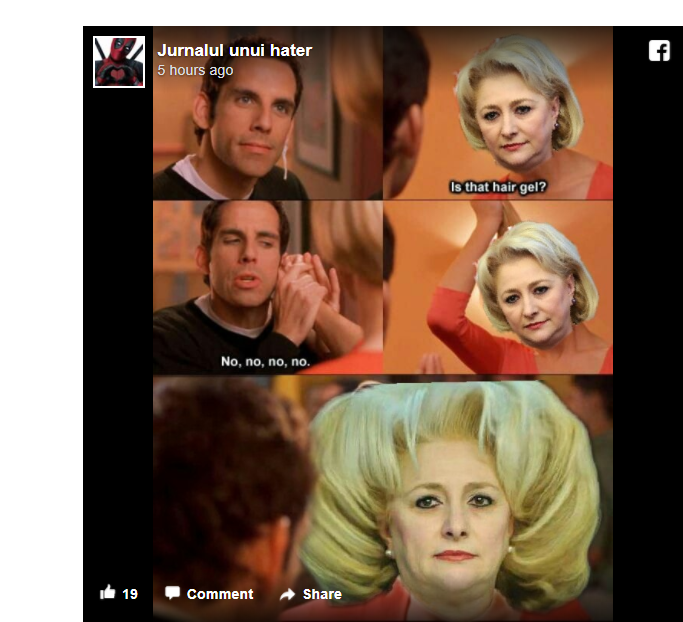Tap the Jurnalul unui hater profile picture

point(119,62)
